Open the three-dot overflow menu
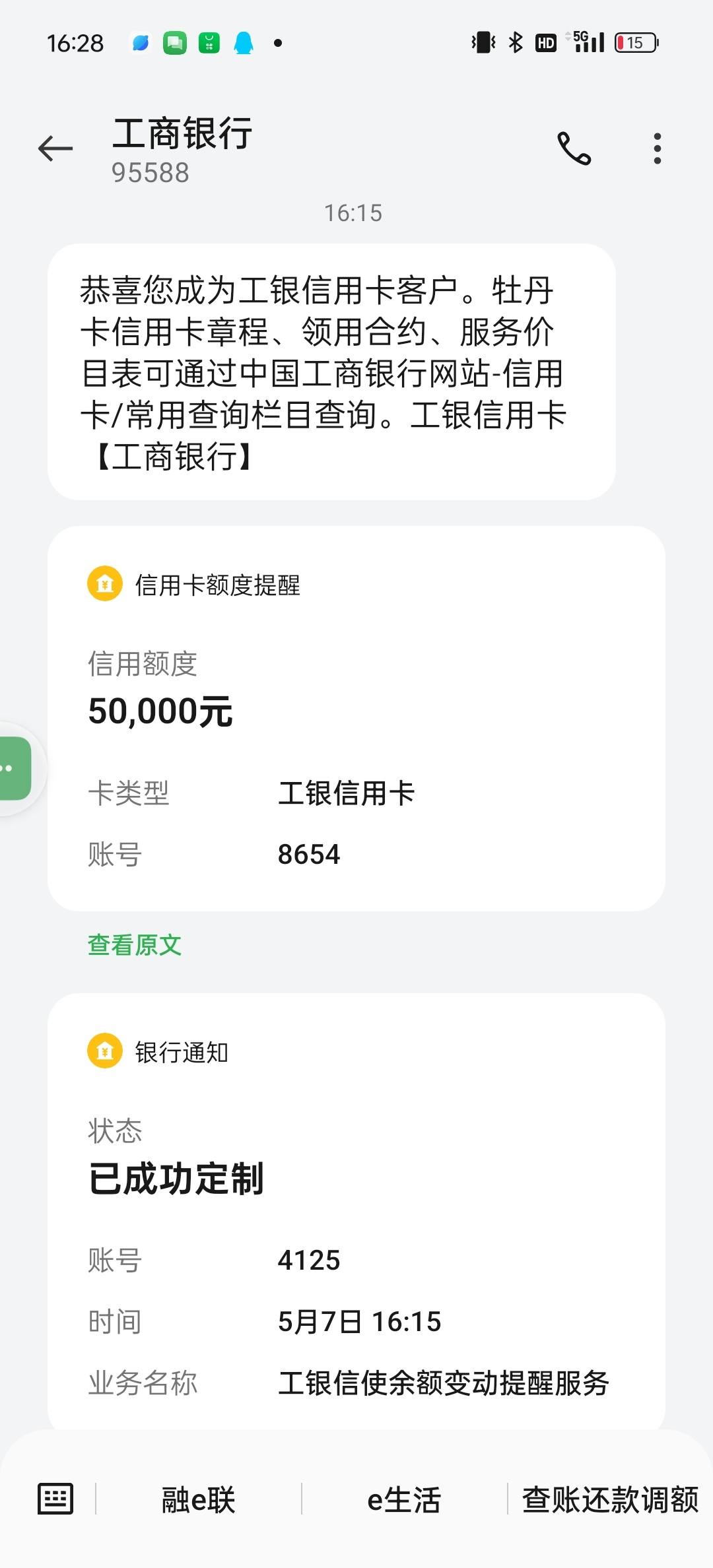This screenshot has height=1568, width=713. [657, 148]
